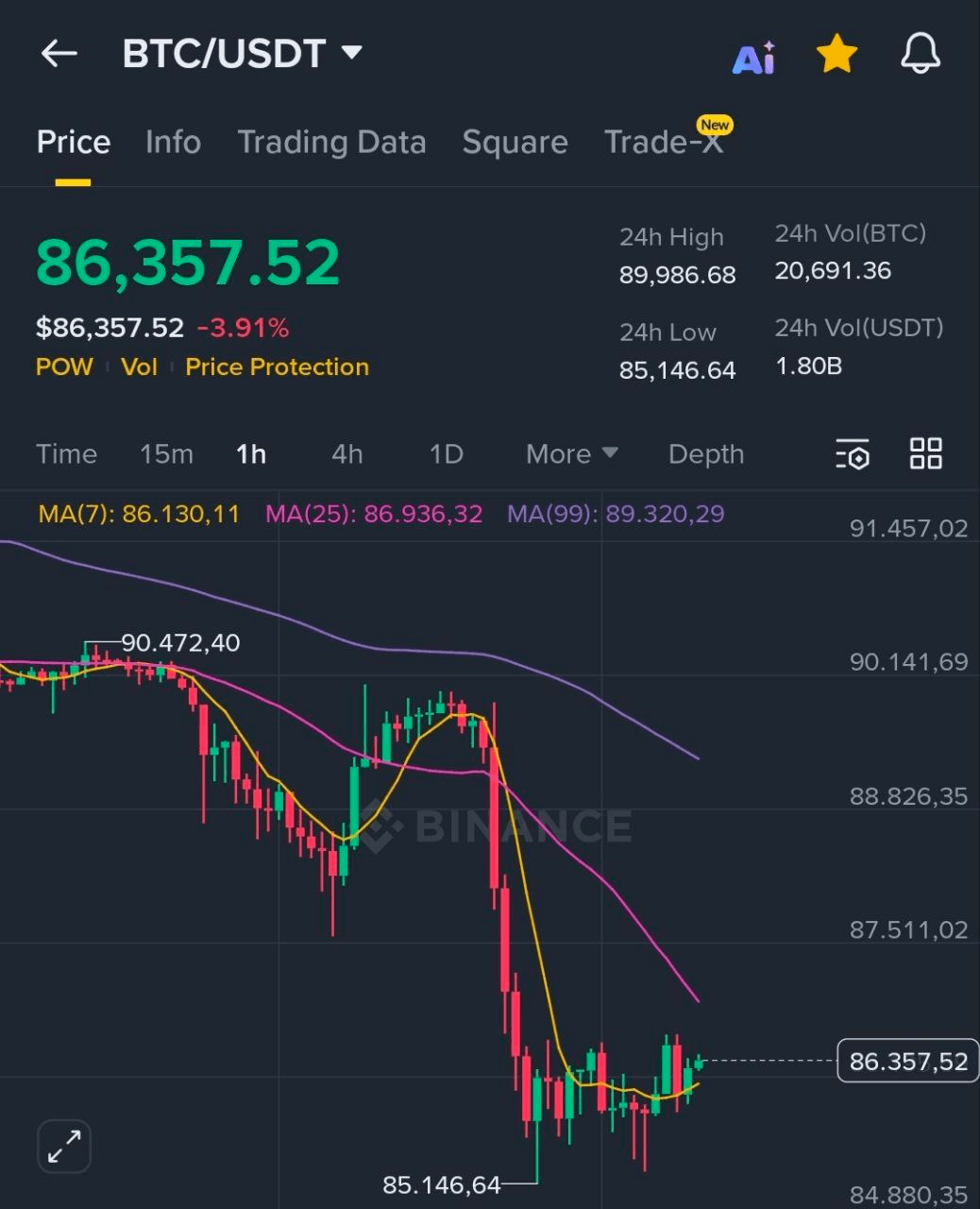
Task: Open the Trade-X tab
Action: coord(664,143)
